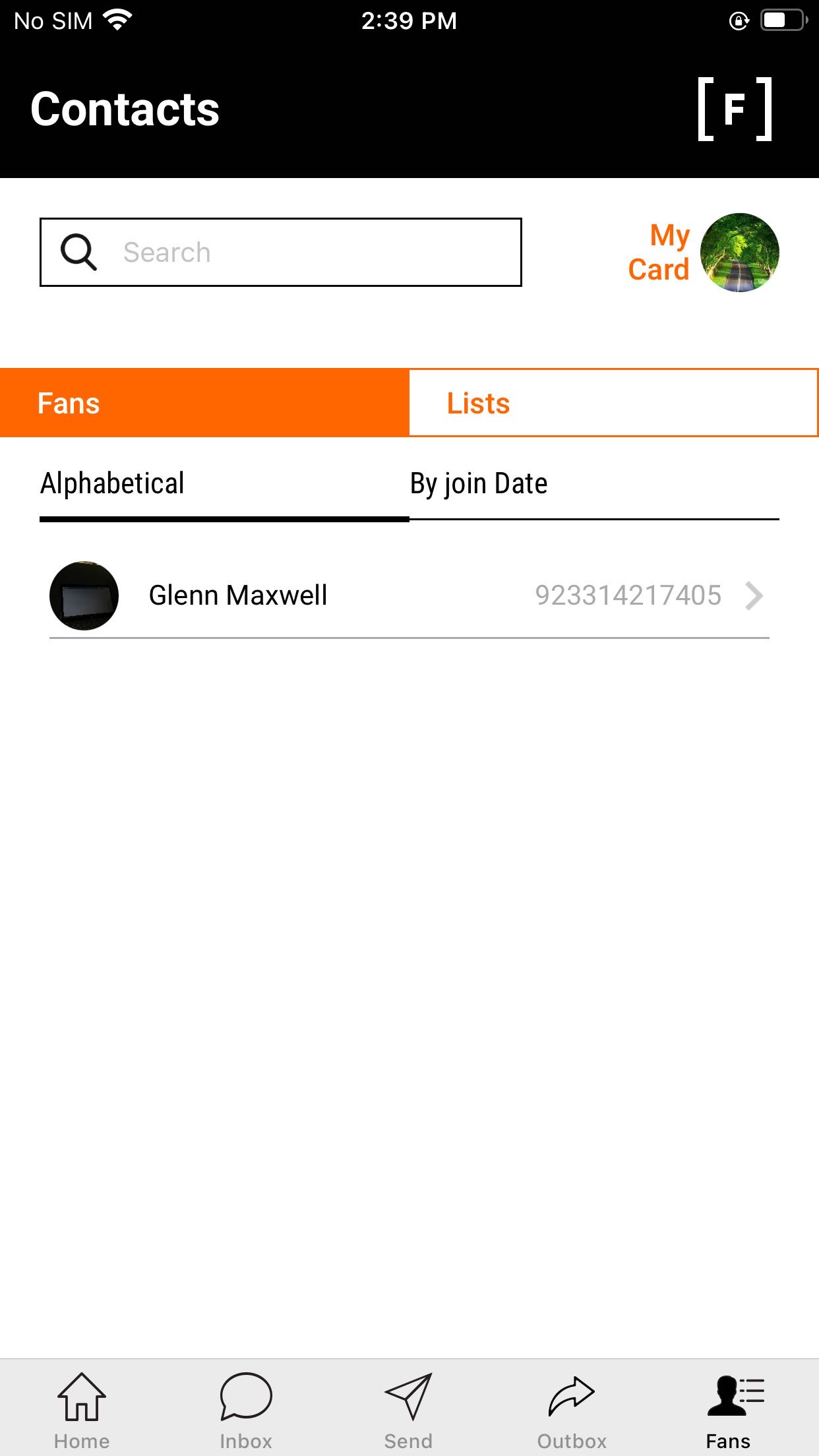This screenshot has height=1456, width=819.
Task: Open Glenn Maxwell's contact details
Action: (409, 595)
